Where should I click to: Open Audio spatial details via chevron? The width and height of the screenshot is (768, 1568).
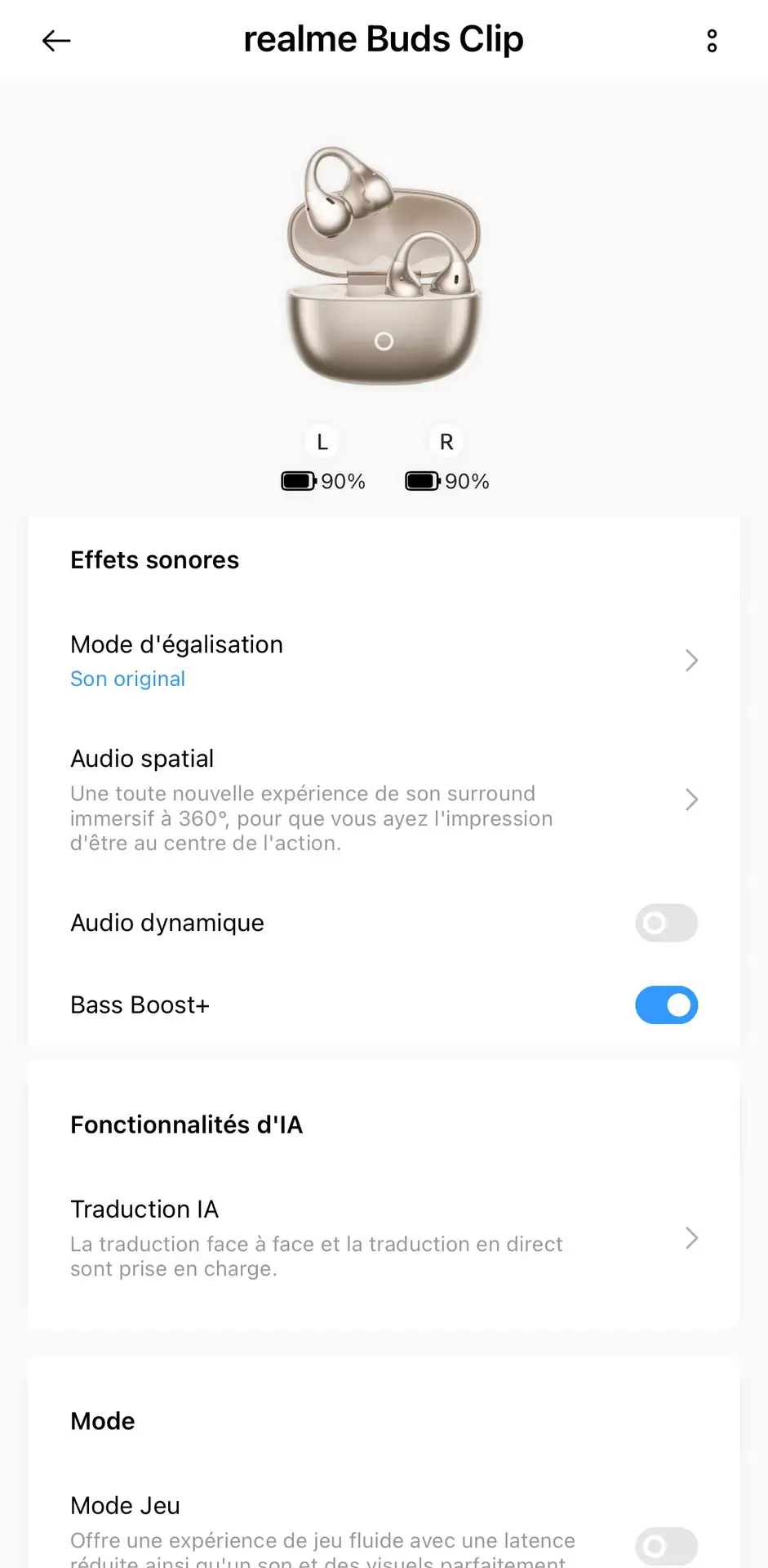[x=691, y=800]
